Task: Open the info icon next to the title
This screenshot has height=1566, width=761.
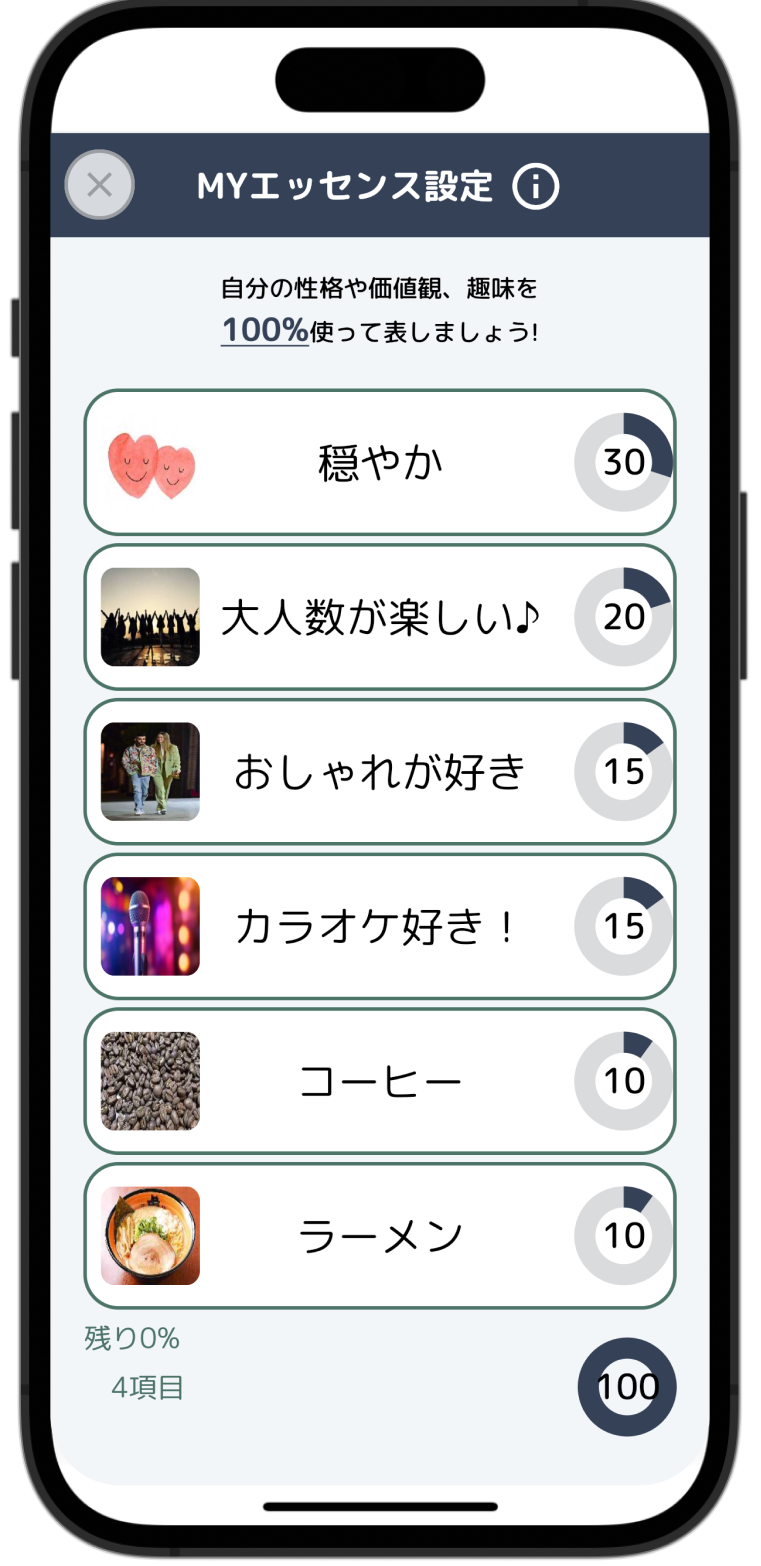Action: pos(538,185)
